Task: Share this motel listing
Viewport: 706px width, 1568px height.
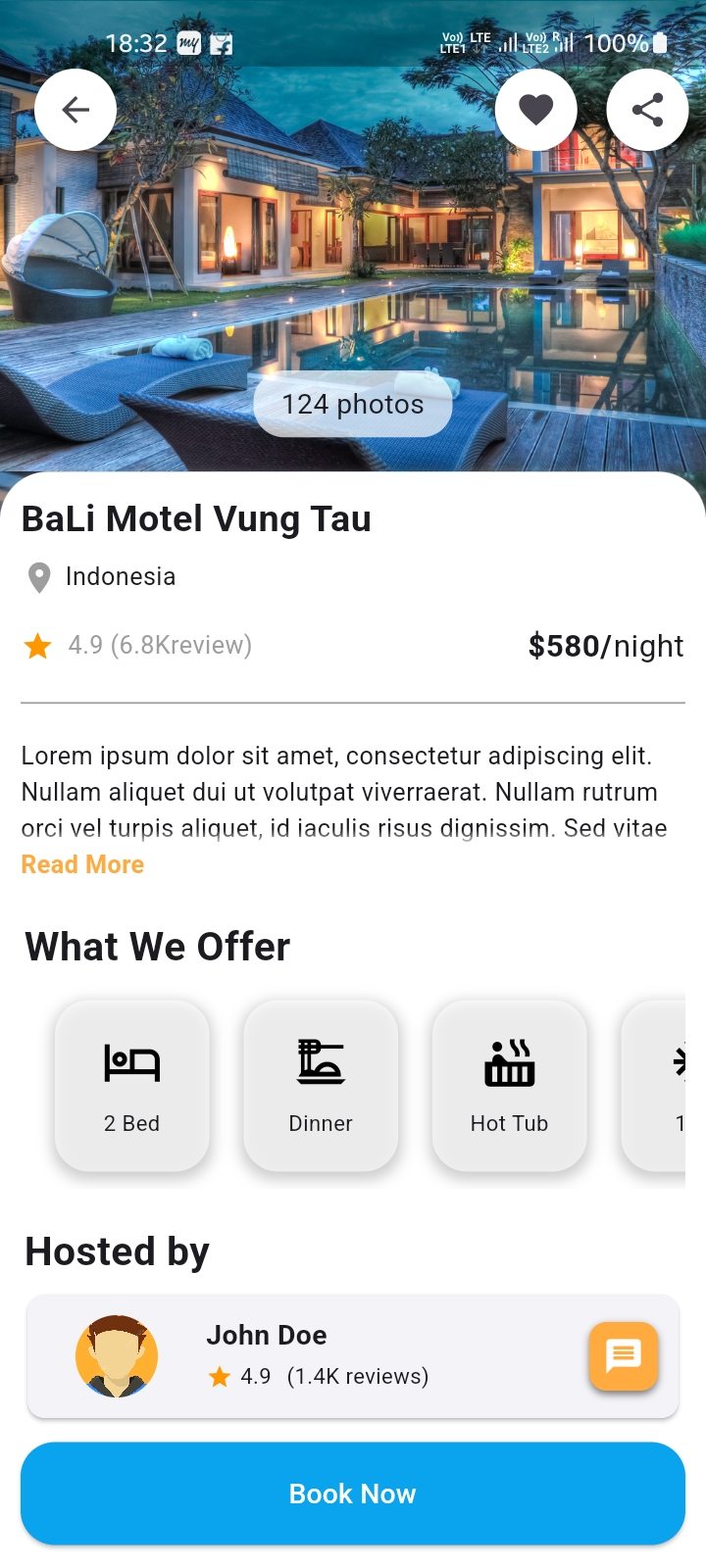Action: [647, 110]
